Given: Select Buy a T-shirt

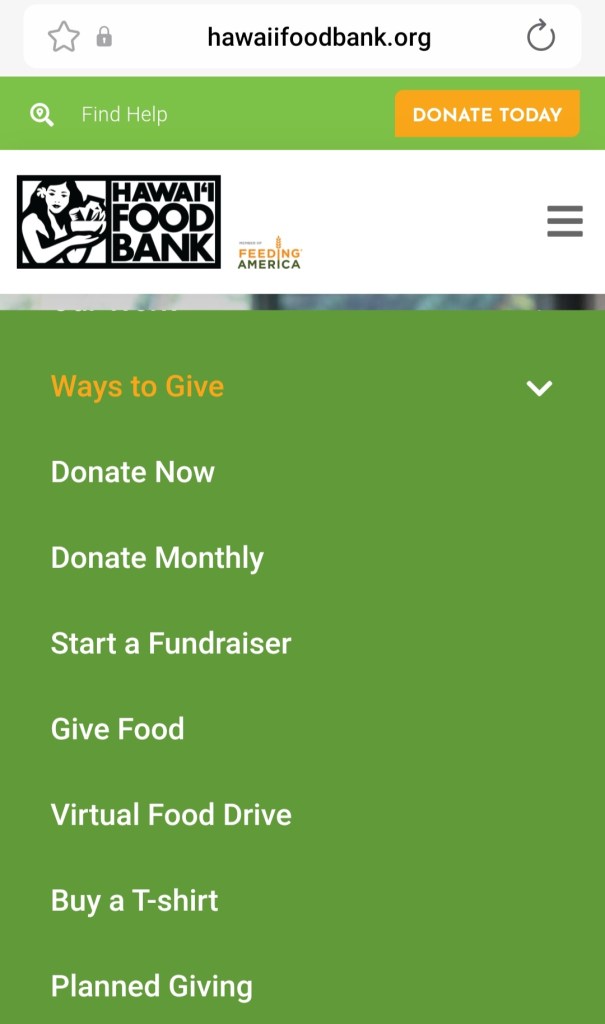Looking at the screenshot, I should click(x=134, y=900).
